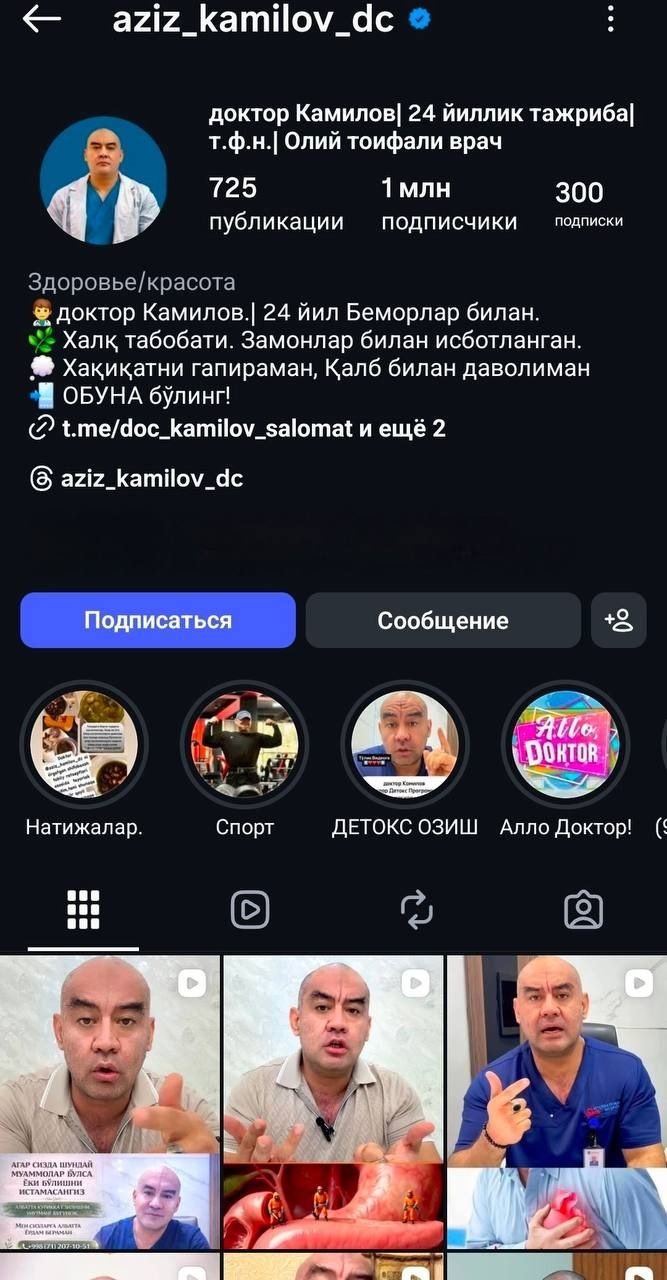The height and width of the screenshot is (1280, 667).
Task: Tap the Подписаться button
Action: pos(158,621)
